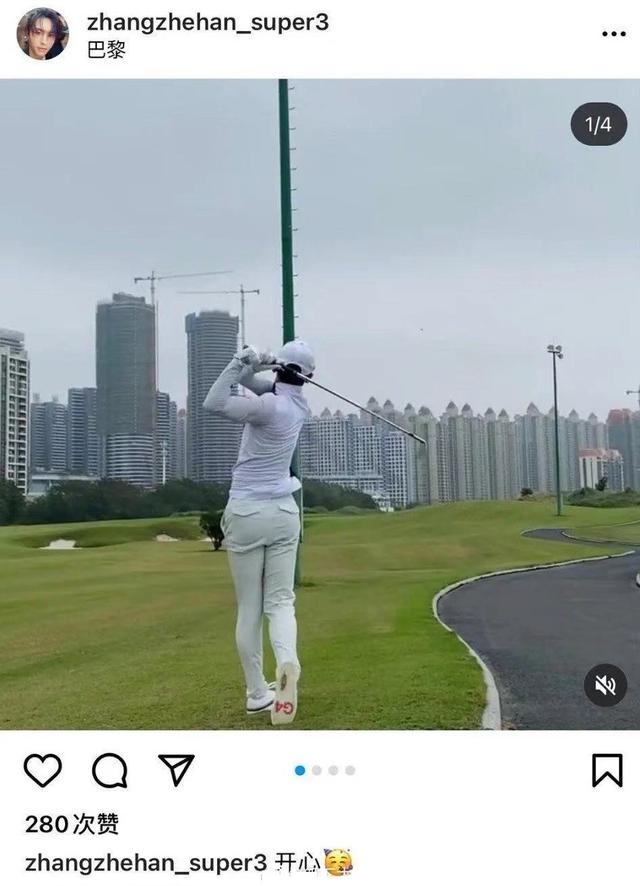Tap the 巴黎 location tag
The image size is (640, 886).
point(106,50)
